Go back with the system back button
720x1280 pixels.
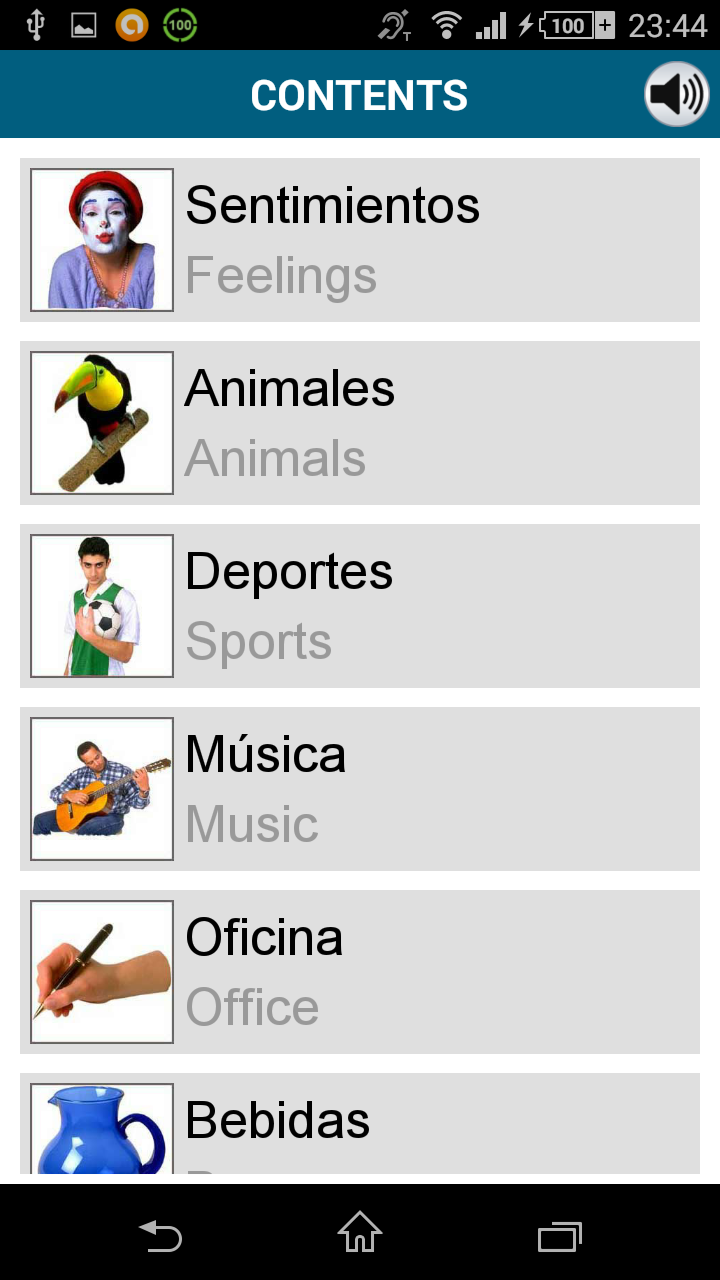pos(160,1237)
